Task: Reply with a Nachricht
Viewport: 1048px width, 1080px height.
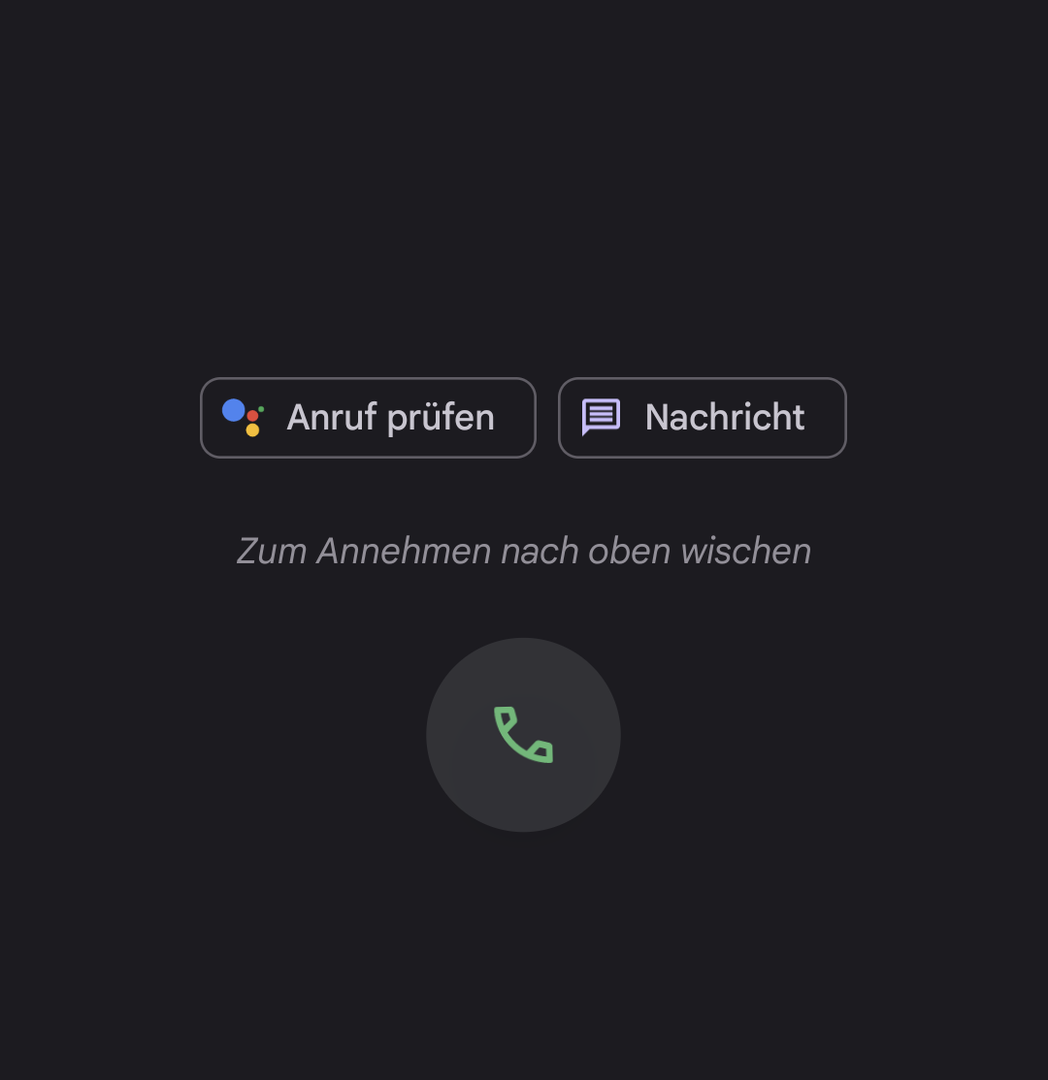Action: tap(702, 418)
